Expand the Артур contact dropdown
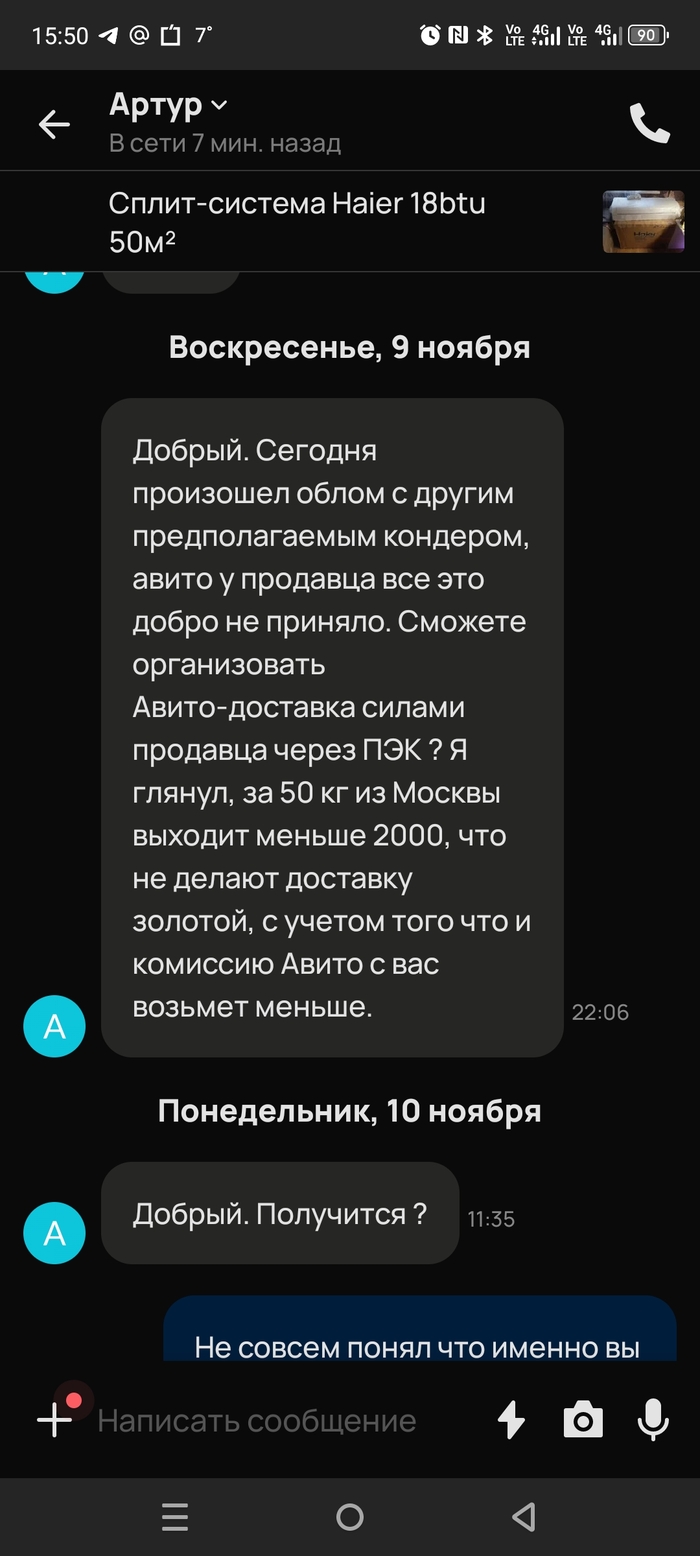 point(219,106)
